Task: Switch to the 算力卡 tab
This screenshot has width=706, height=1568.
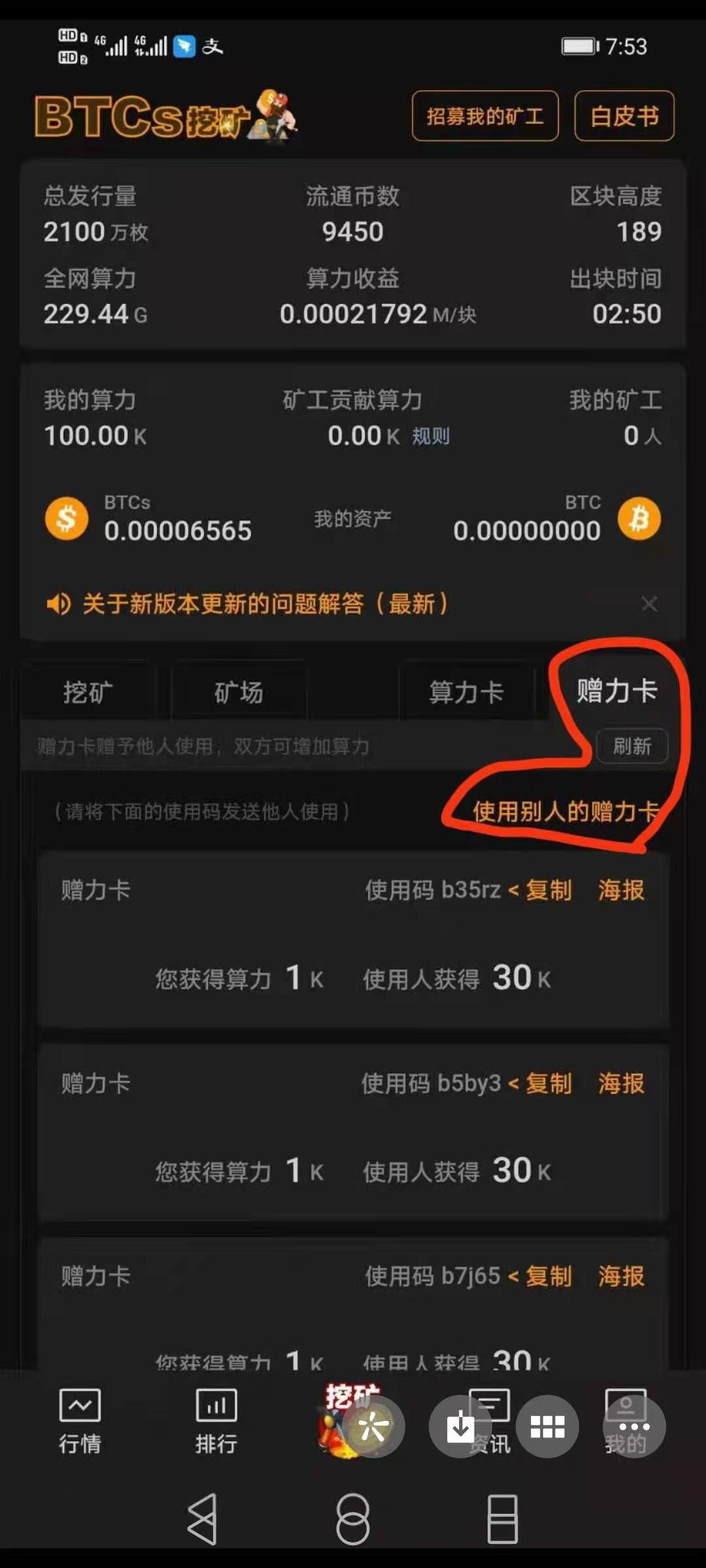Action: click(x=466, y=693)
